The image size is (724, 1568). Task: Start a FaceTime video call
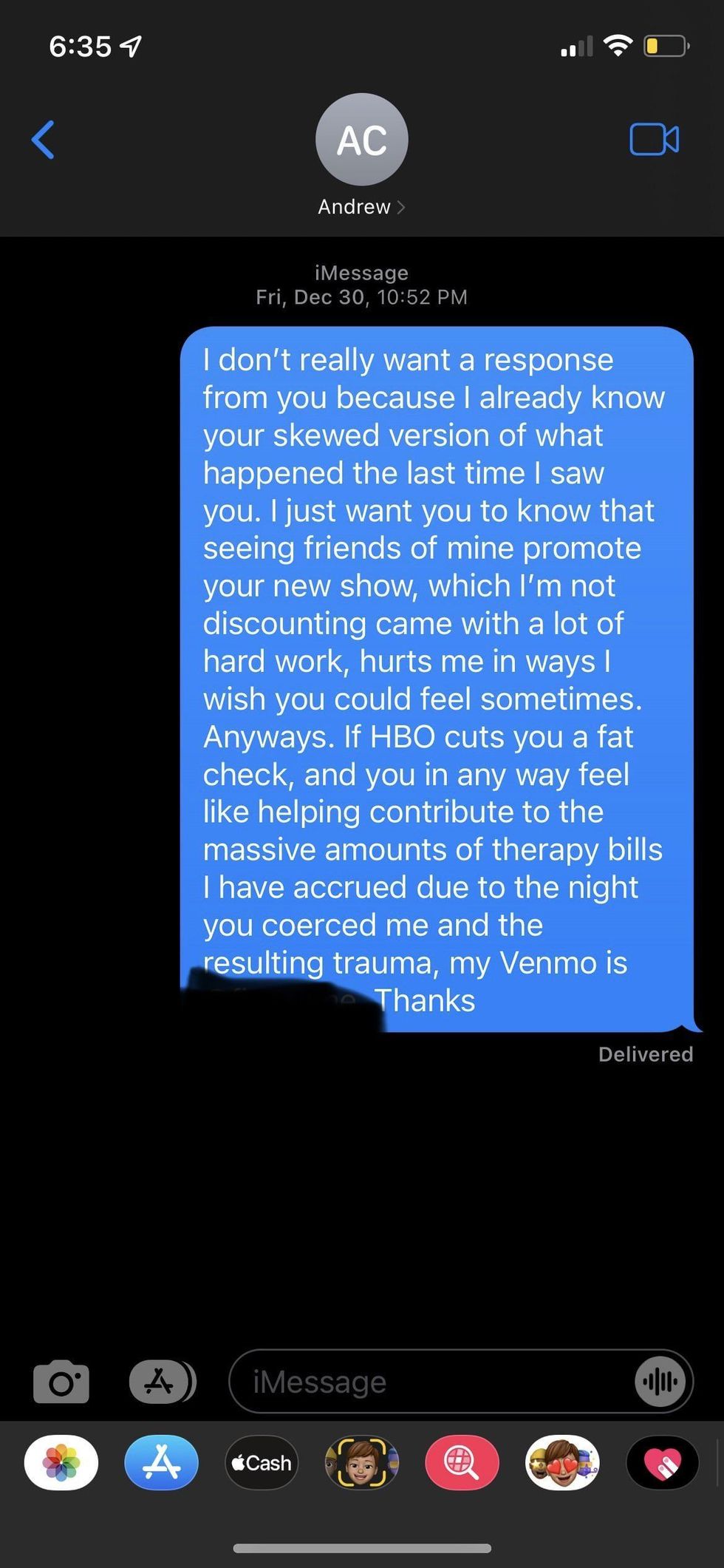click(654, 140)
